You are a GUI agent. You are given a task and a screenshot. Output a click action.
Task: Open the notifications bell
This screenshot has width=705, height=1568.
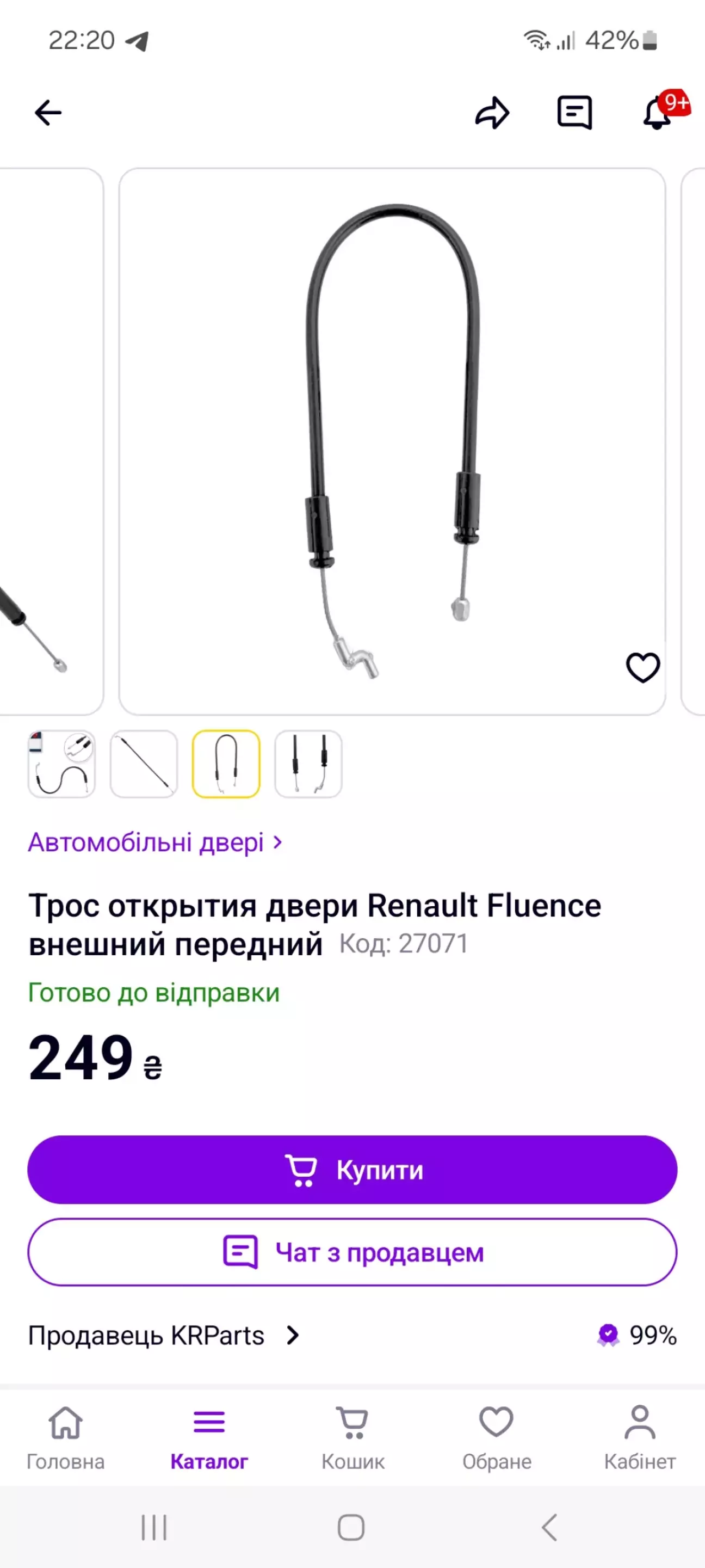[x=658, y=112]
